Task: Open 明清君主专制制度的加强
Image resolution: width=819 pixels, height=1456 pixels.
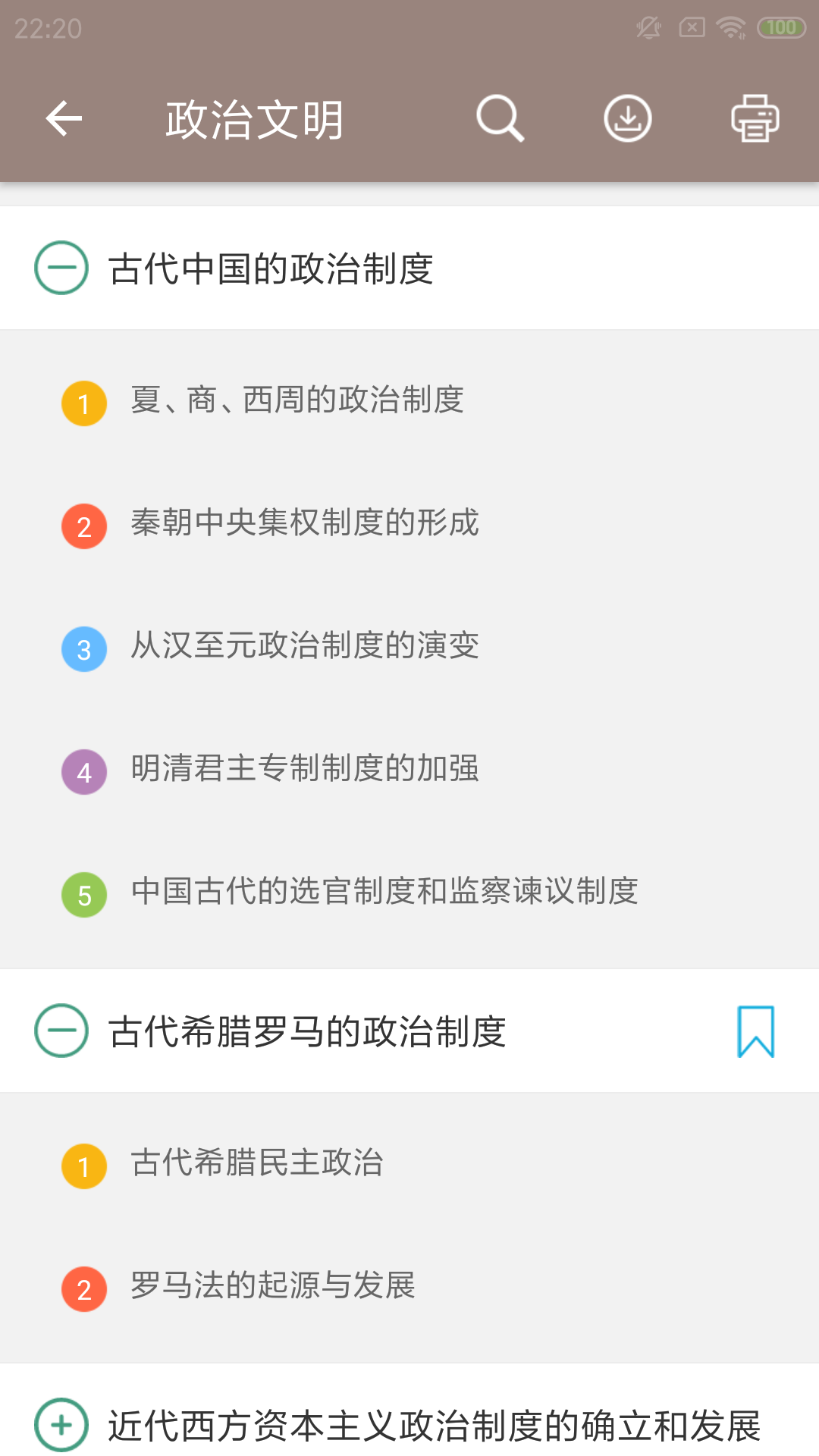Action: pos(305,770)
